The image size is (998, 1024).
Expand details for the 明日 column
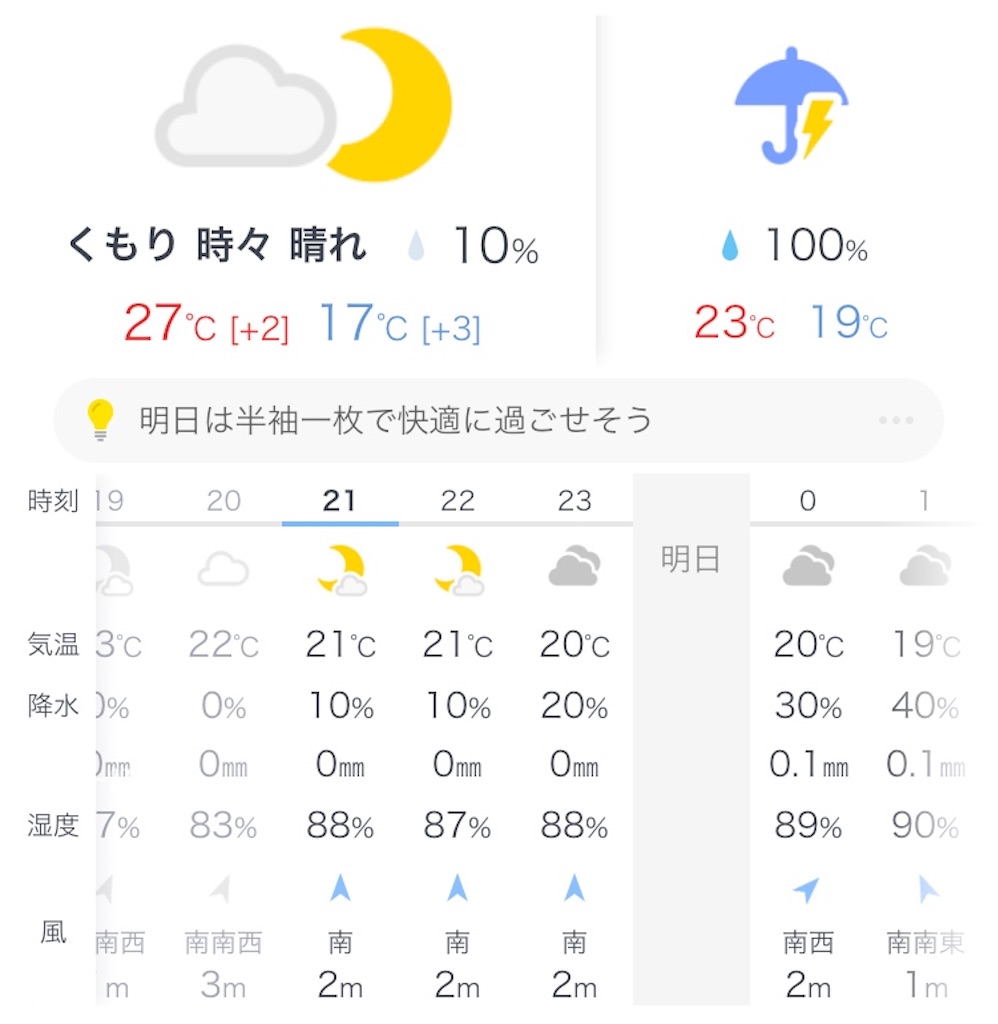[x=690, y=560]
